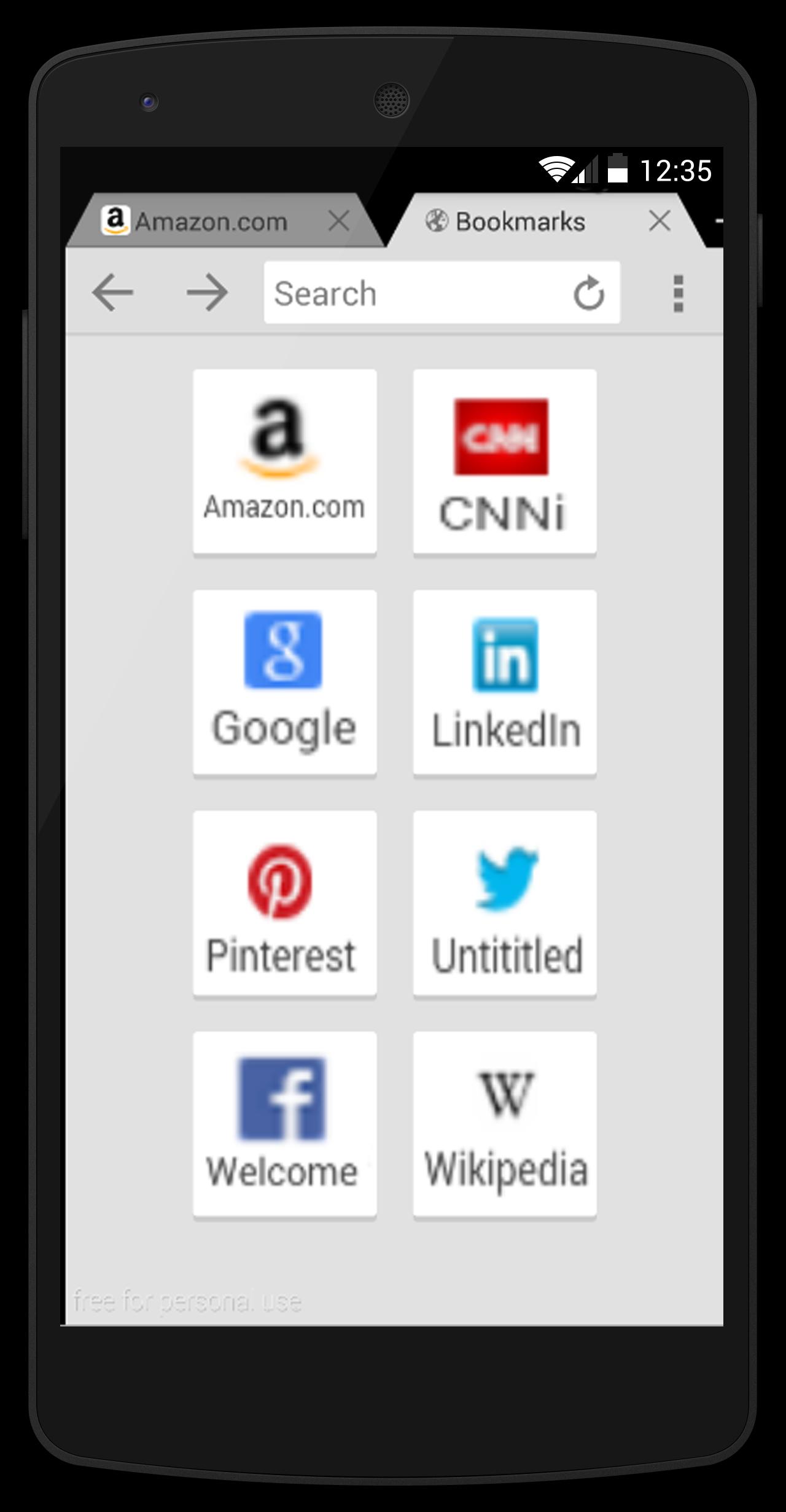The image size is (786, 1512).
Task: Go back to the previous page
Action: click(112, 292)
